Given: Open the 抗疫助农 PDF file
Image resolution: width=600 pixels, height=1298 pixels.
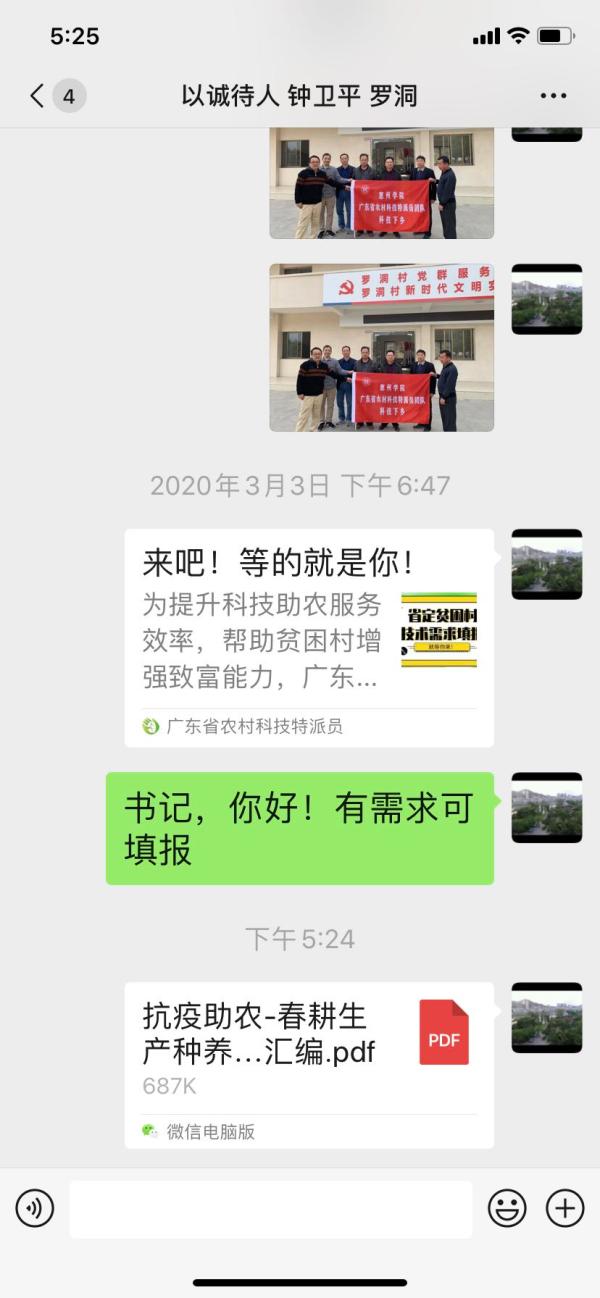Looking at the screenshot, I should click(309, 1062).
